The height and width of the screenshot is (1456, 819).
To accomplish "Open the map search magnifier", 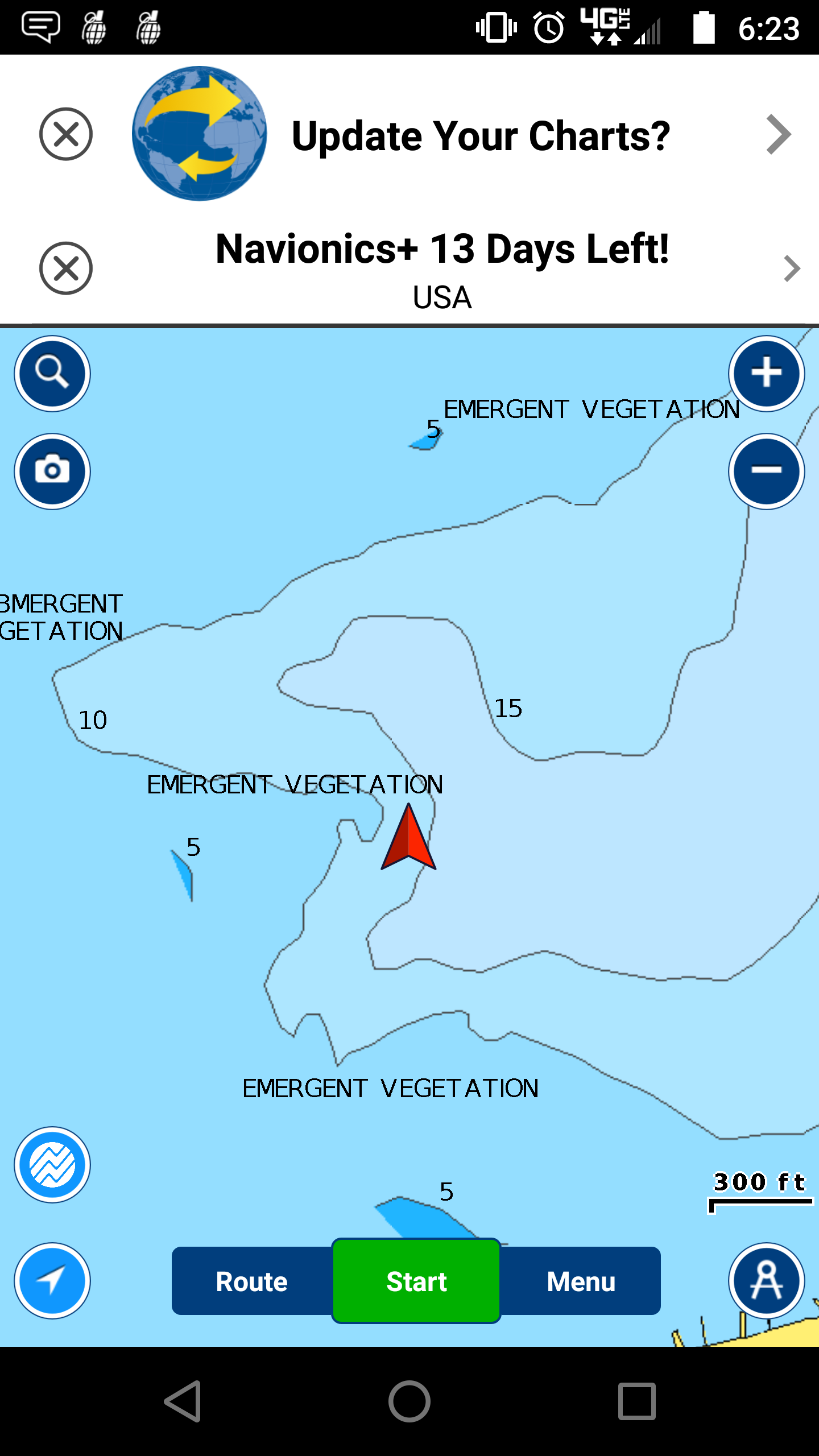I will [52, 374].
